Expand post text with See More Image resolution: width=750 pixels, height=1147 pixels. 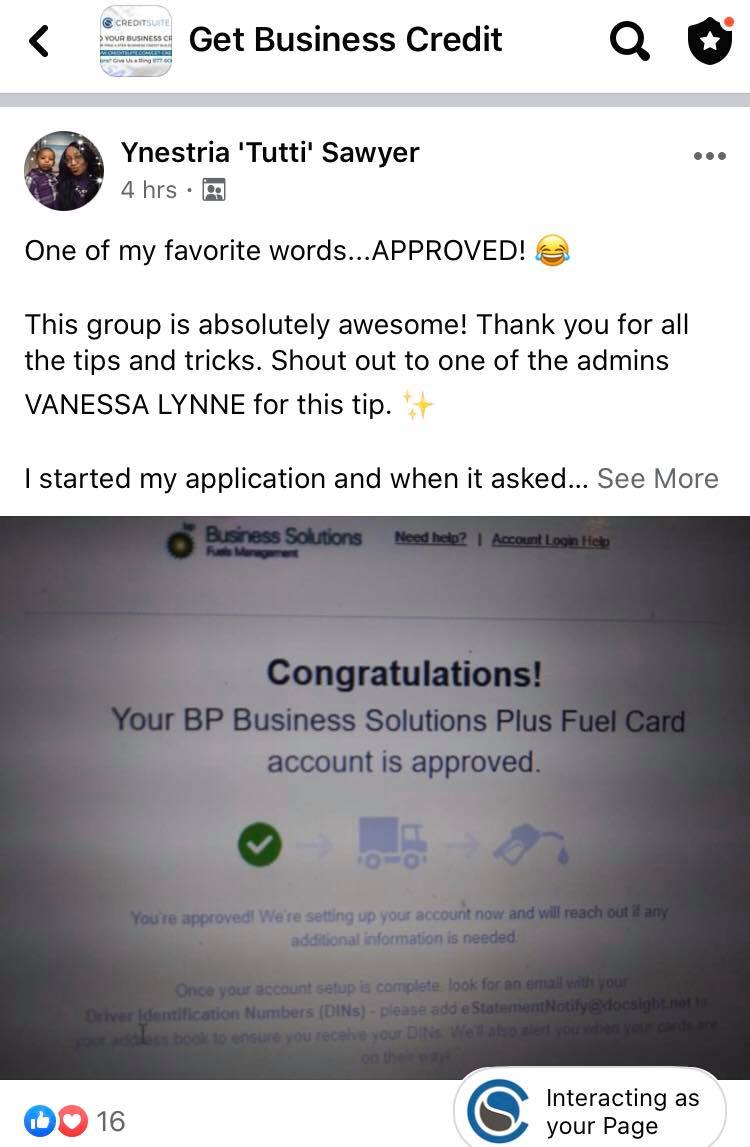[x=657, y=478]
